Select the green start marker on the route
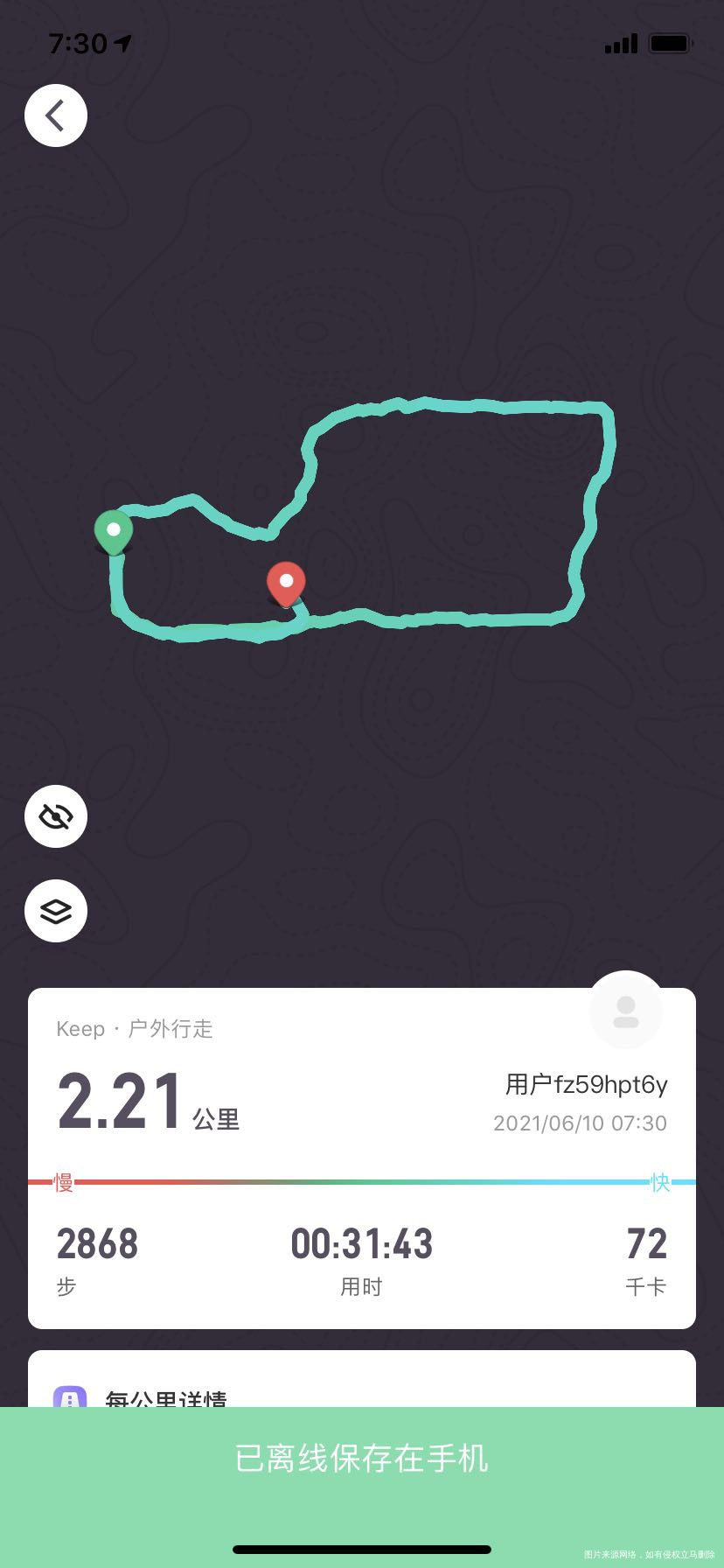 (x=114, y=531)
